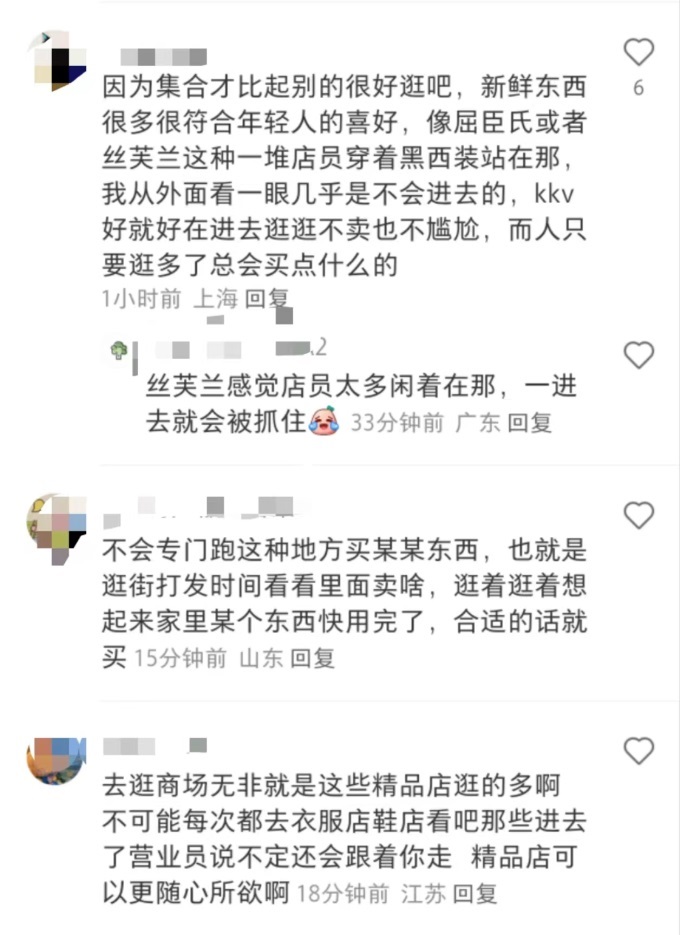Screen dimensions: 680x935
Task: Reply to the Jiangsu comment posted 18分钟前
Action: coord(475,893)
